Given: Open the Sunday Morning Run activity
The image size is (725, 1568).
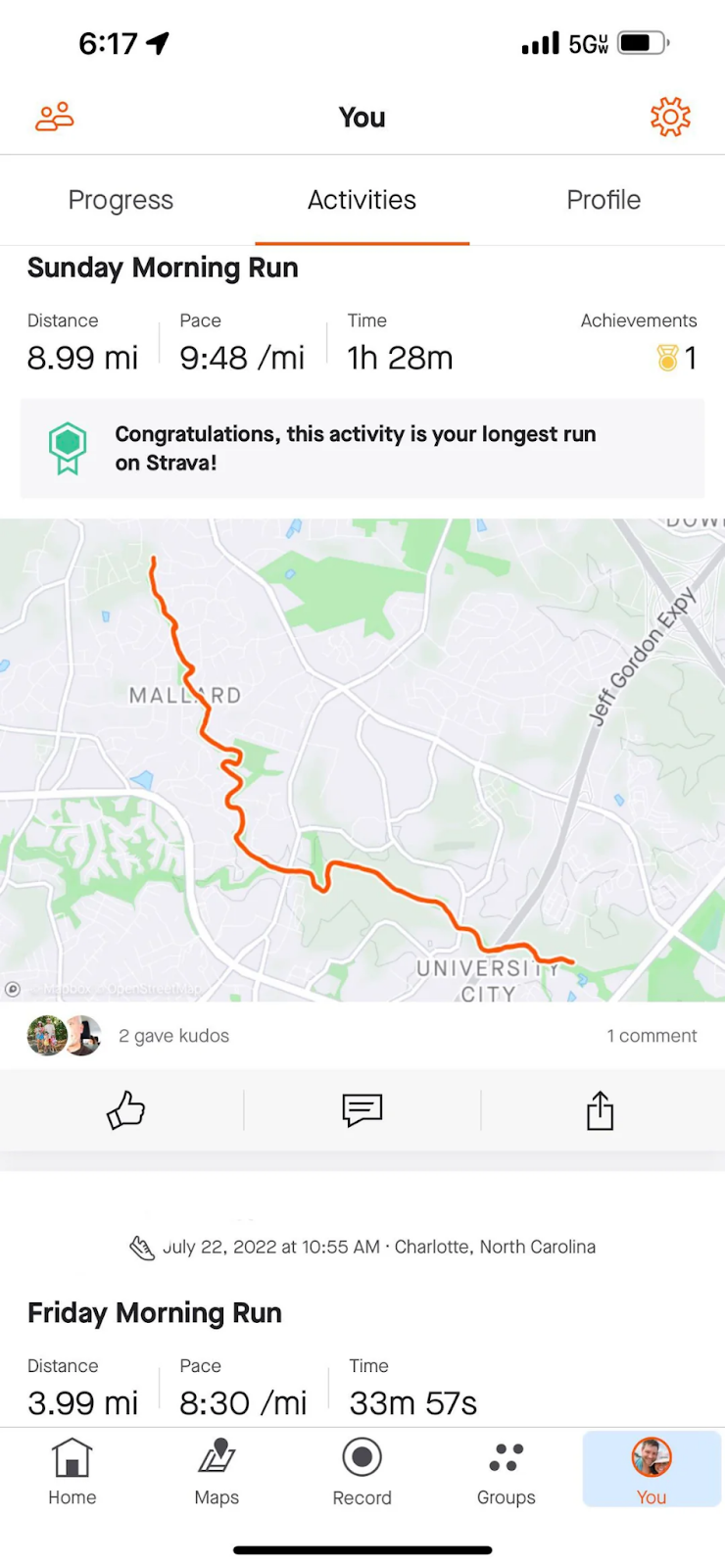Looking at the screenshot, I should click(x=163, y=268).
